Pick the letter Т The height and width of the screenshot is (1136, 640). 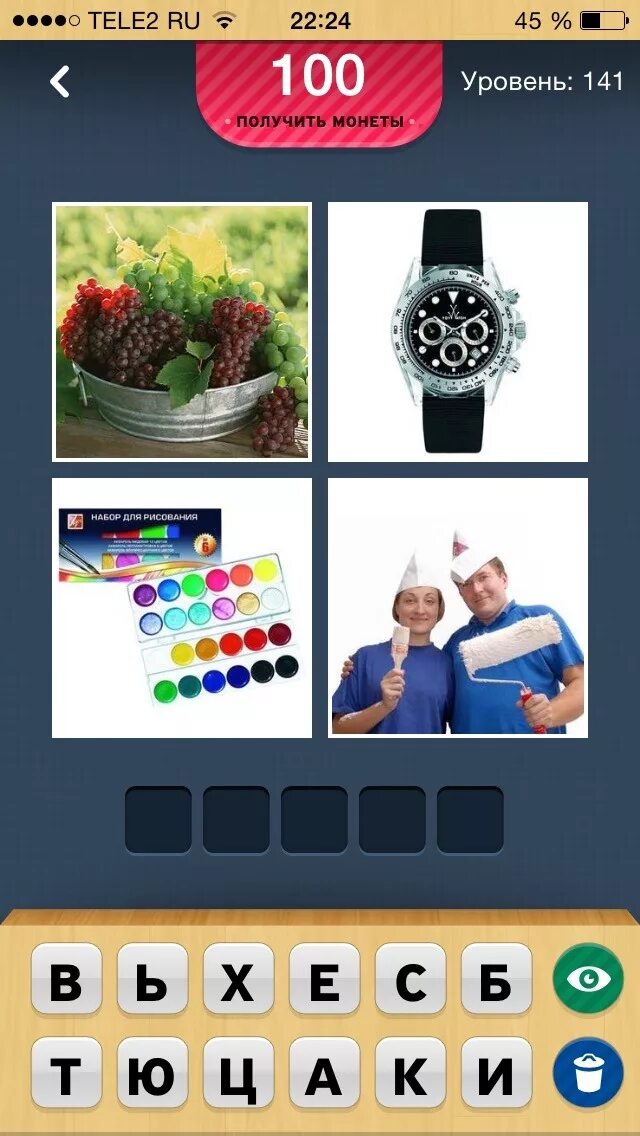(x=66, y=1075)
